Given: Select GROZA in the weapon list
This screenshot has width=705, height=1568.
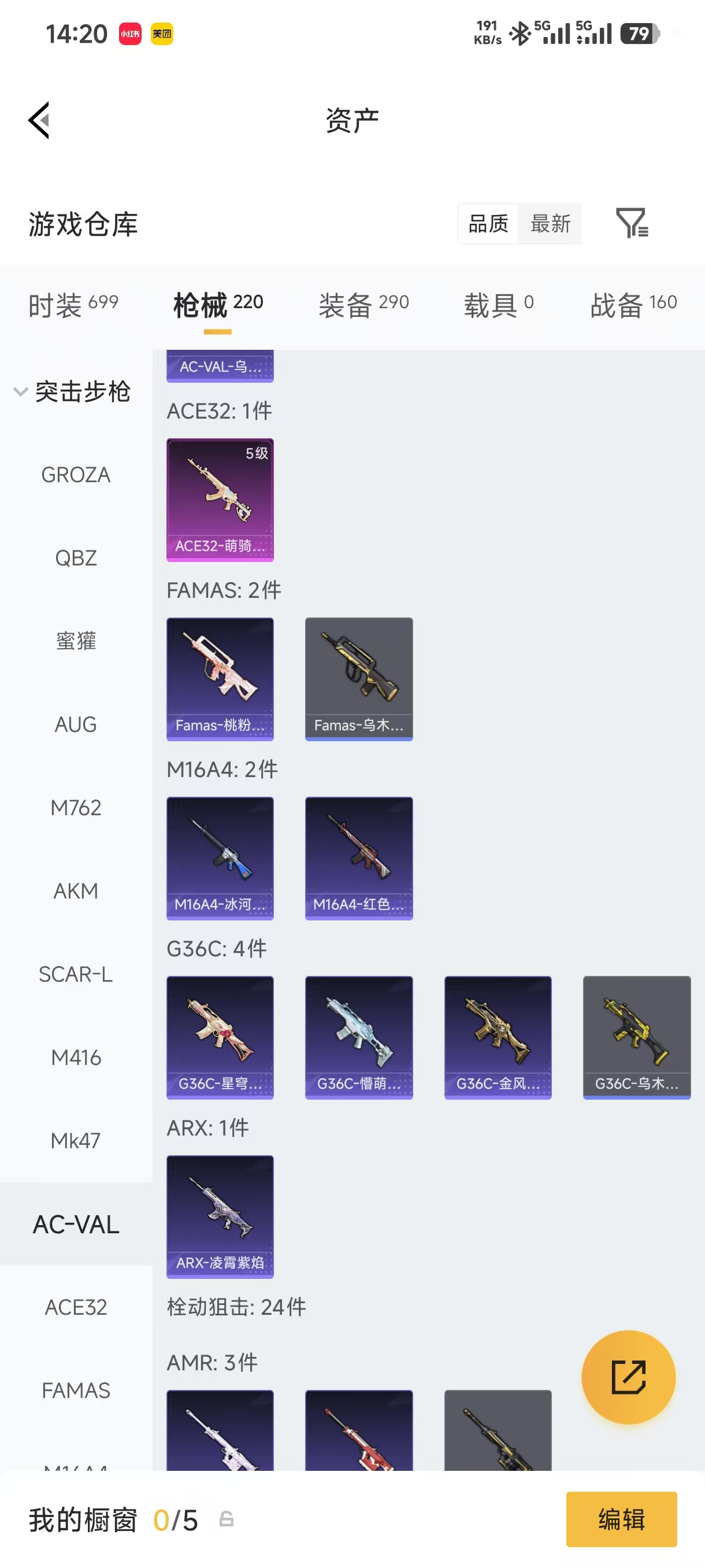Looking at the screenshot, I should coord(76,475).
